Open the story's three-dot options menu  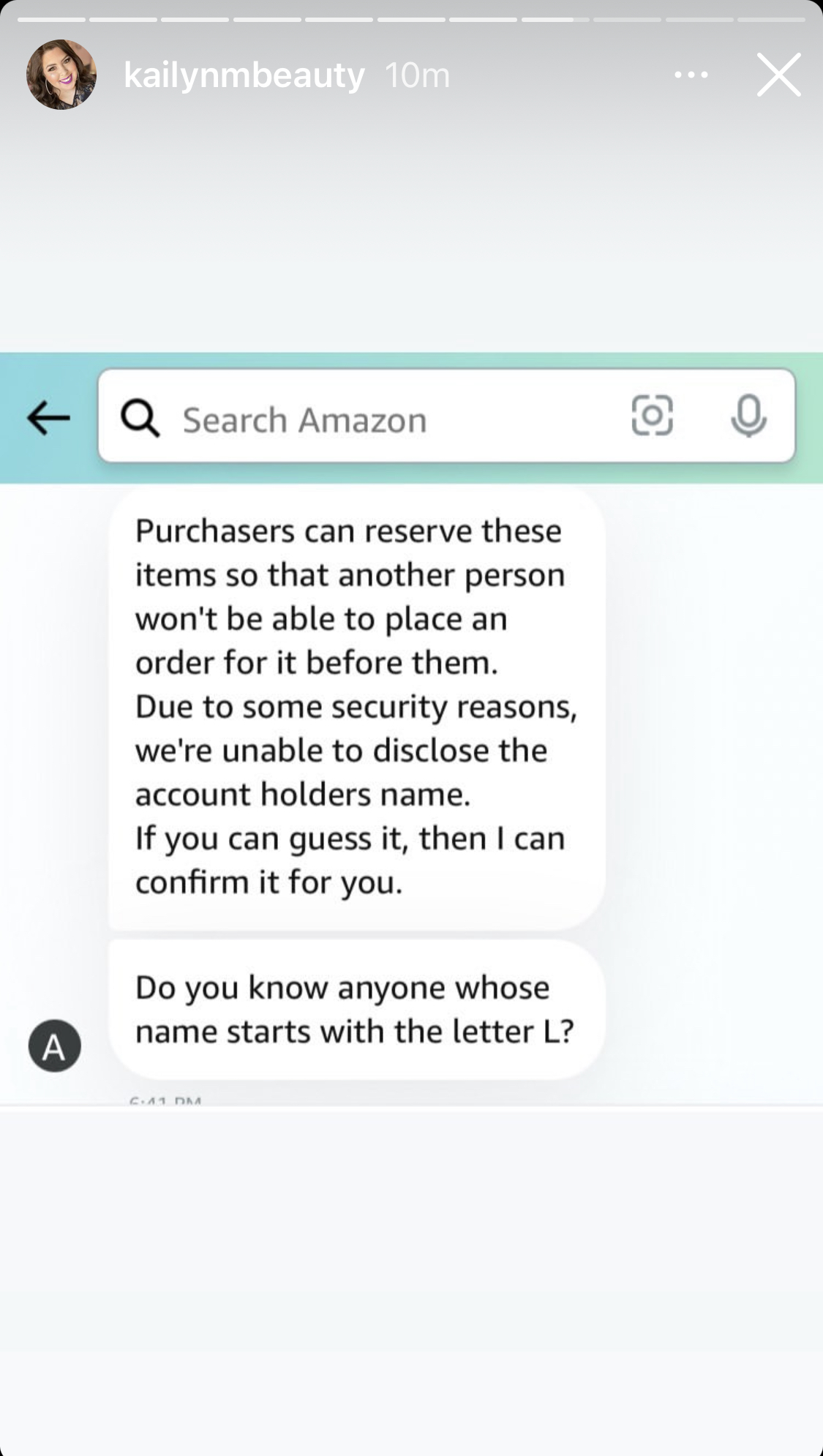coord(691,75)
